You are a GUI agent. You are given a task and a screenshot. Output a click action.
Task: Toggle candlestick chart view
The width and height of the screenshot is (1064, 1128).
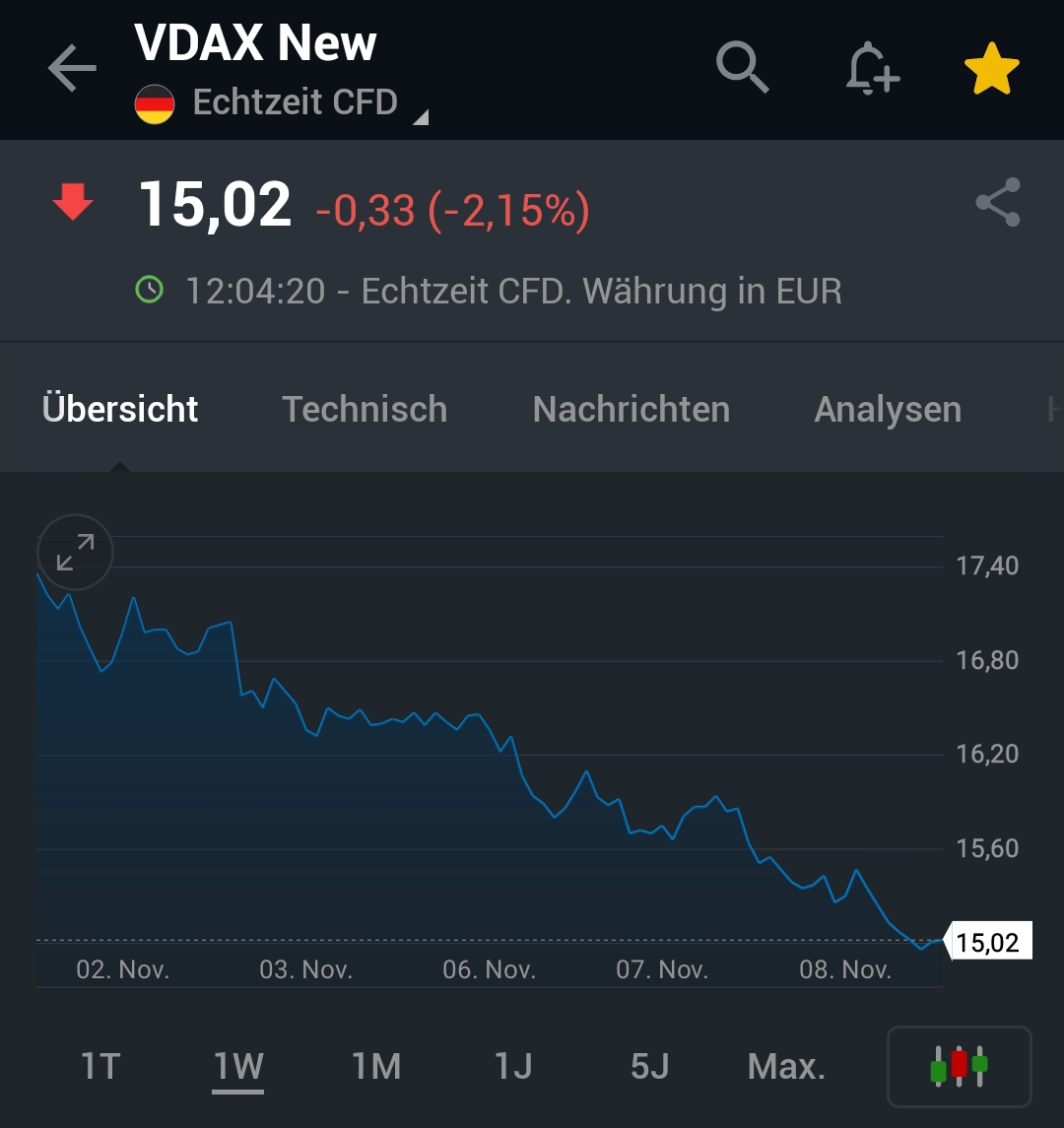pos(959,1066)
